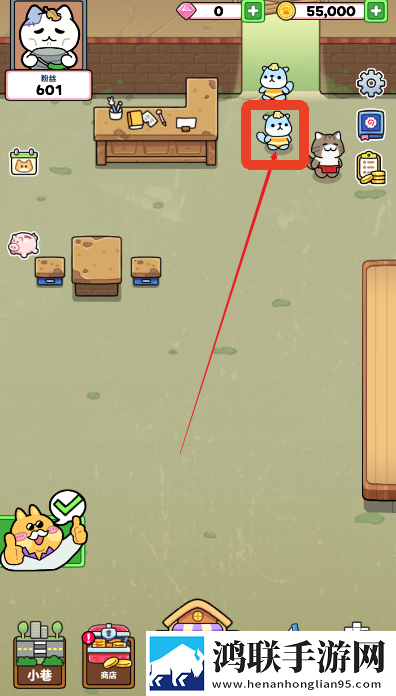Open the 商店 shop
Viewport: 396px width, 696px height.
tap(109, 655)
